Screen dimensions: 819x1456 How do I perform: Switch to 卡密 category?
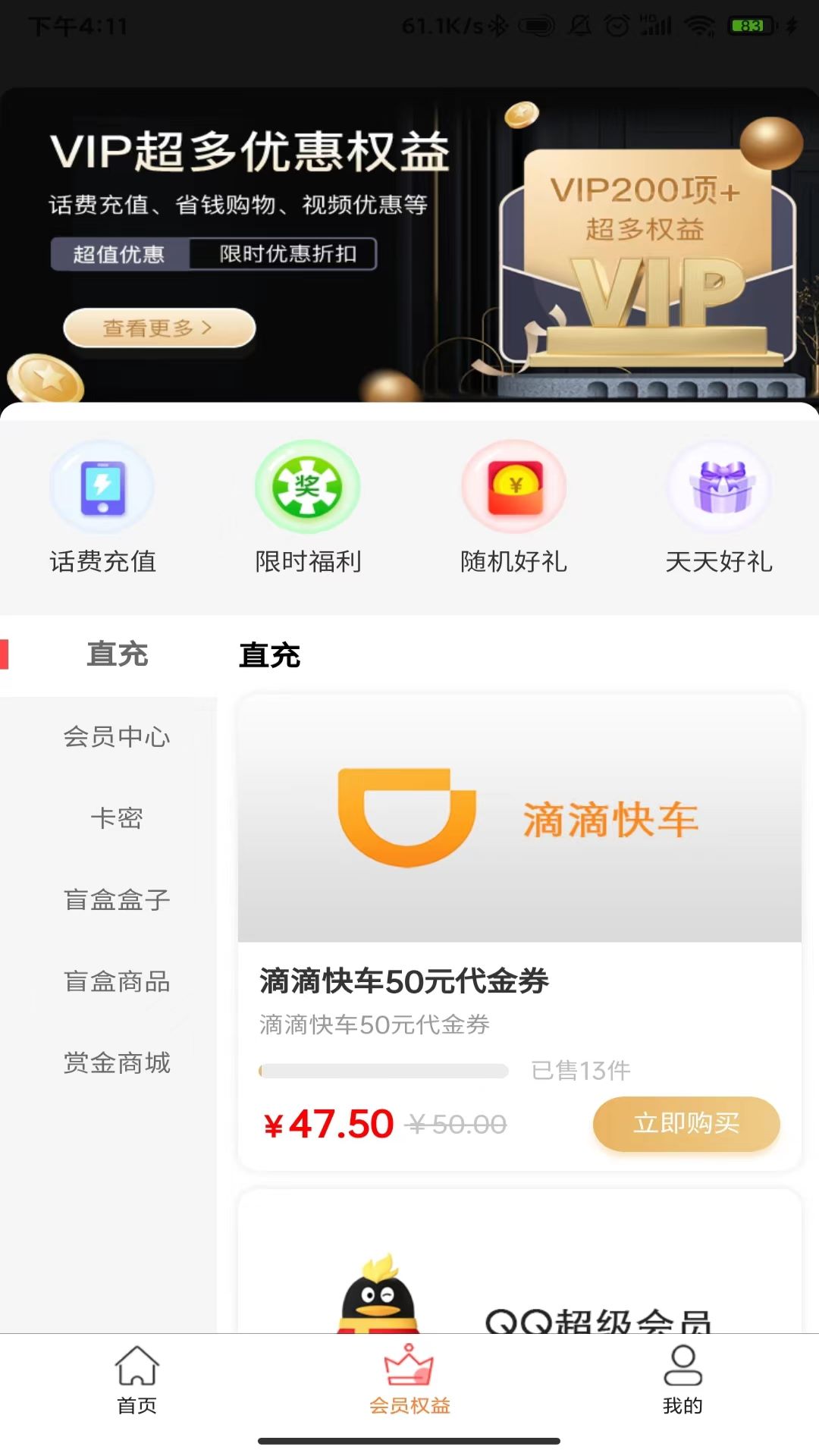pyautogui.click(x=117, y=818)
